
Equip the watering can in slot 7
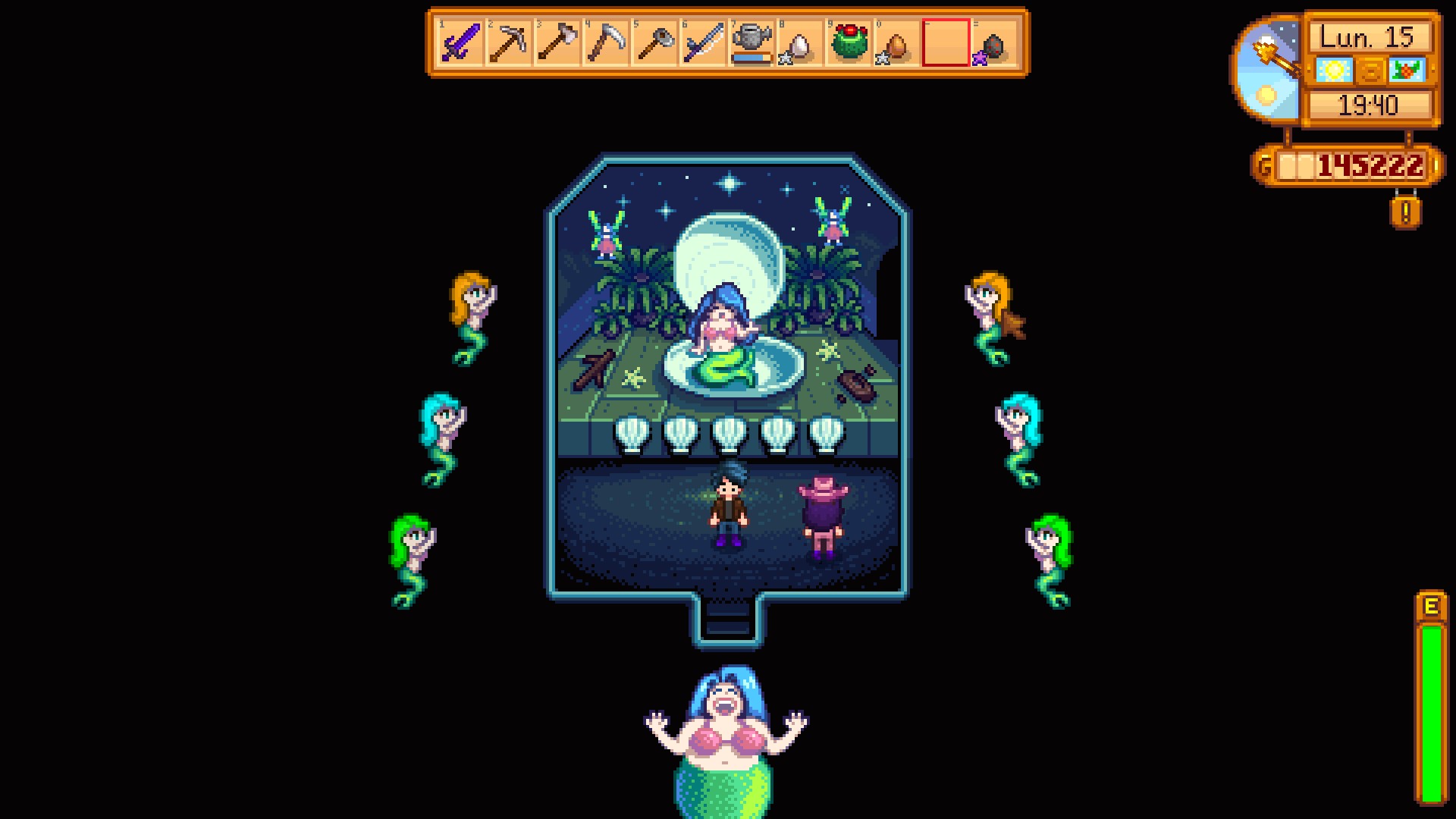pos(752,42)
